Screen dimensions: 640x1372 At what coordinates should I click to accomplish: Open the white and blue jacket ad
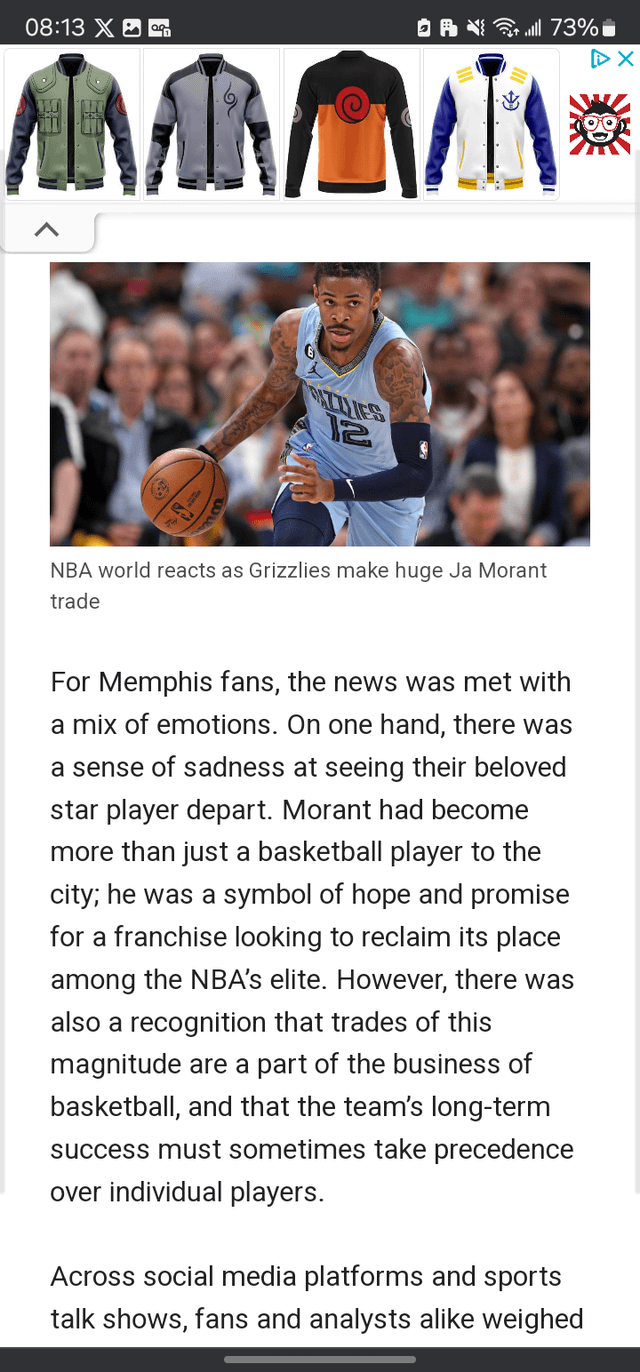click(491, 124)
